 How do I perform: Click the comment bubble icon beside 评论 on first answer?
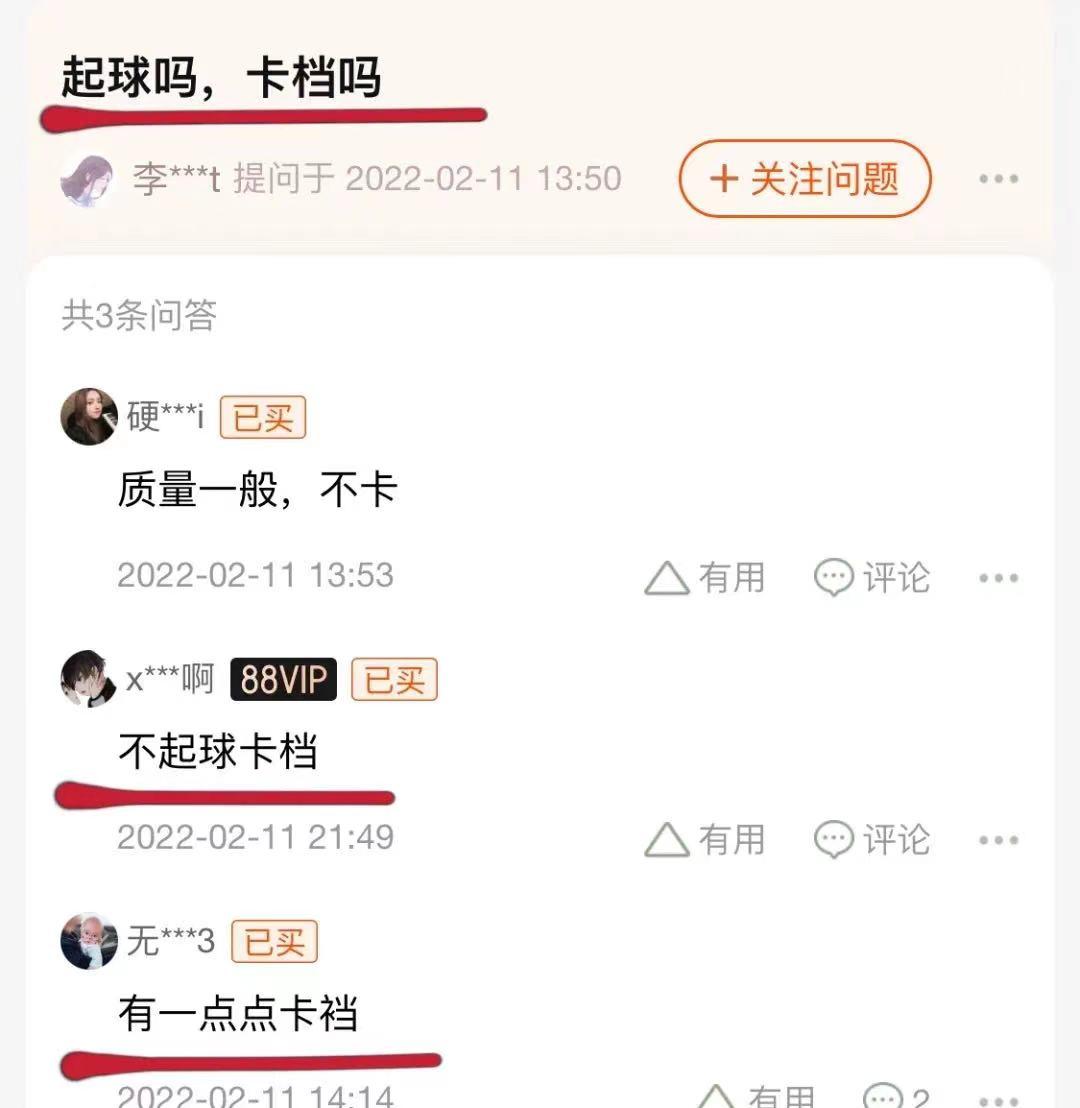[830, 577]
